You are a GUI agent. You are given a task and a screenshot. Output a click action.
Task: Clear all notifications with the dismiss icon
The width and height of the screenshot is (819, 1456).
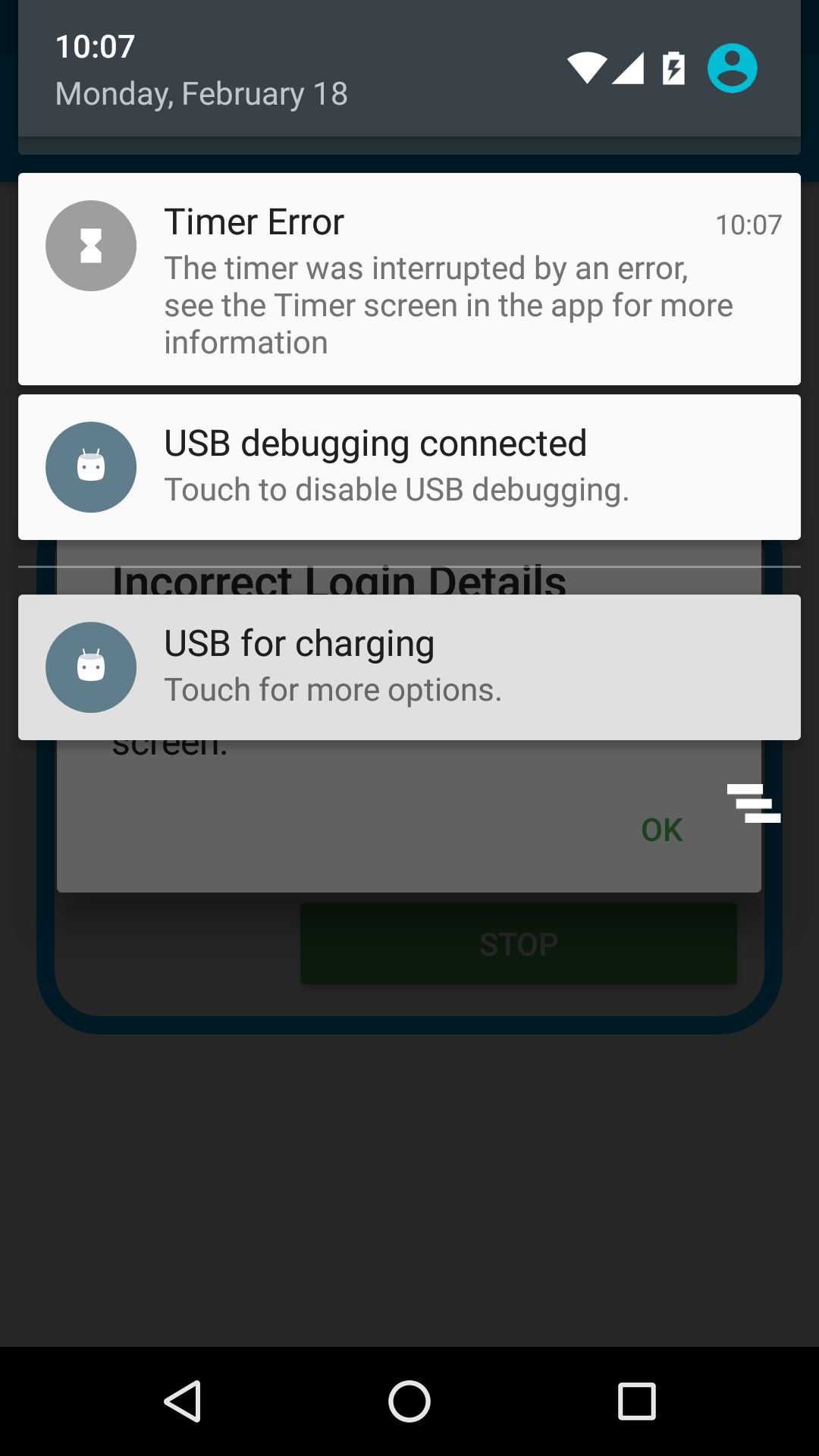point(754,803)
